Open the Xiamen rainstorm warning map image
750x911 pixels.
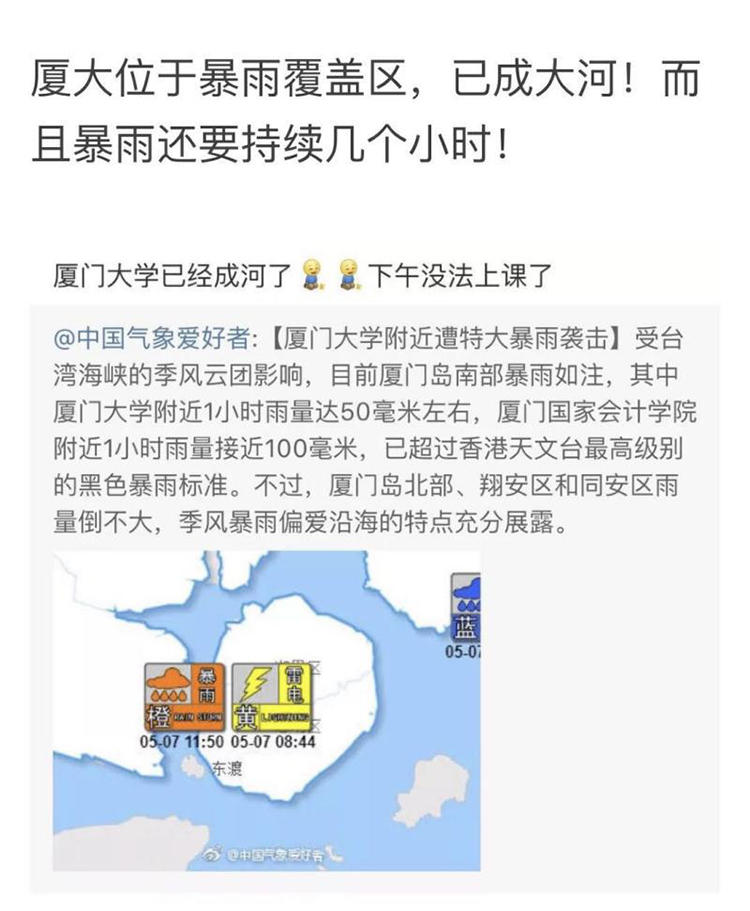266,710
